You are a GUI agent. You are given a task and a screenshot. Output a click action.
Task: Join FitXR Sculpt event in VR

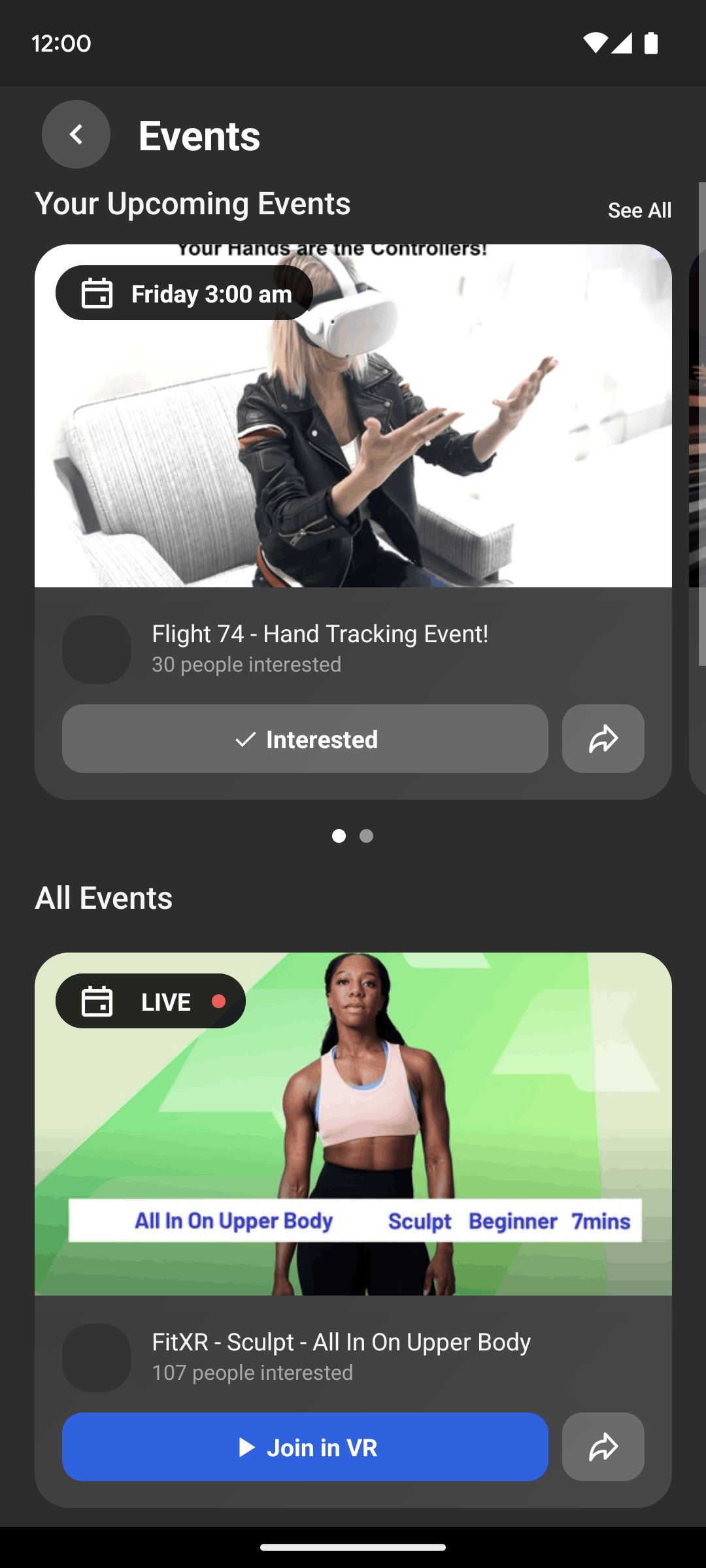[x=305, y=1447]
